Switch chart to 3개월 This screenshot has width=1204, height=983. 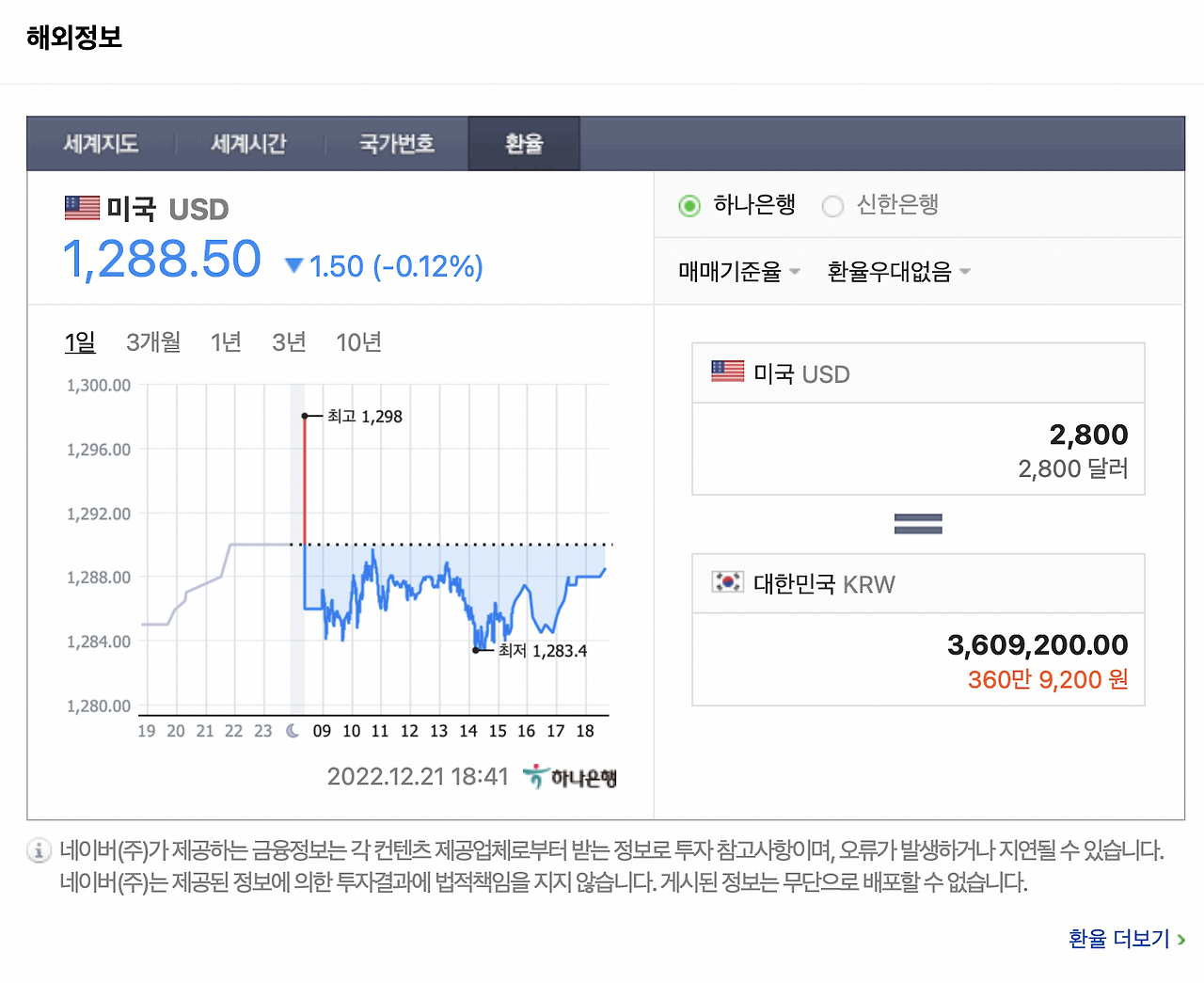point(153,342)
